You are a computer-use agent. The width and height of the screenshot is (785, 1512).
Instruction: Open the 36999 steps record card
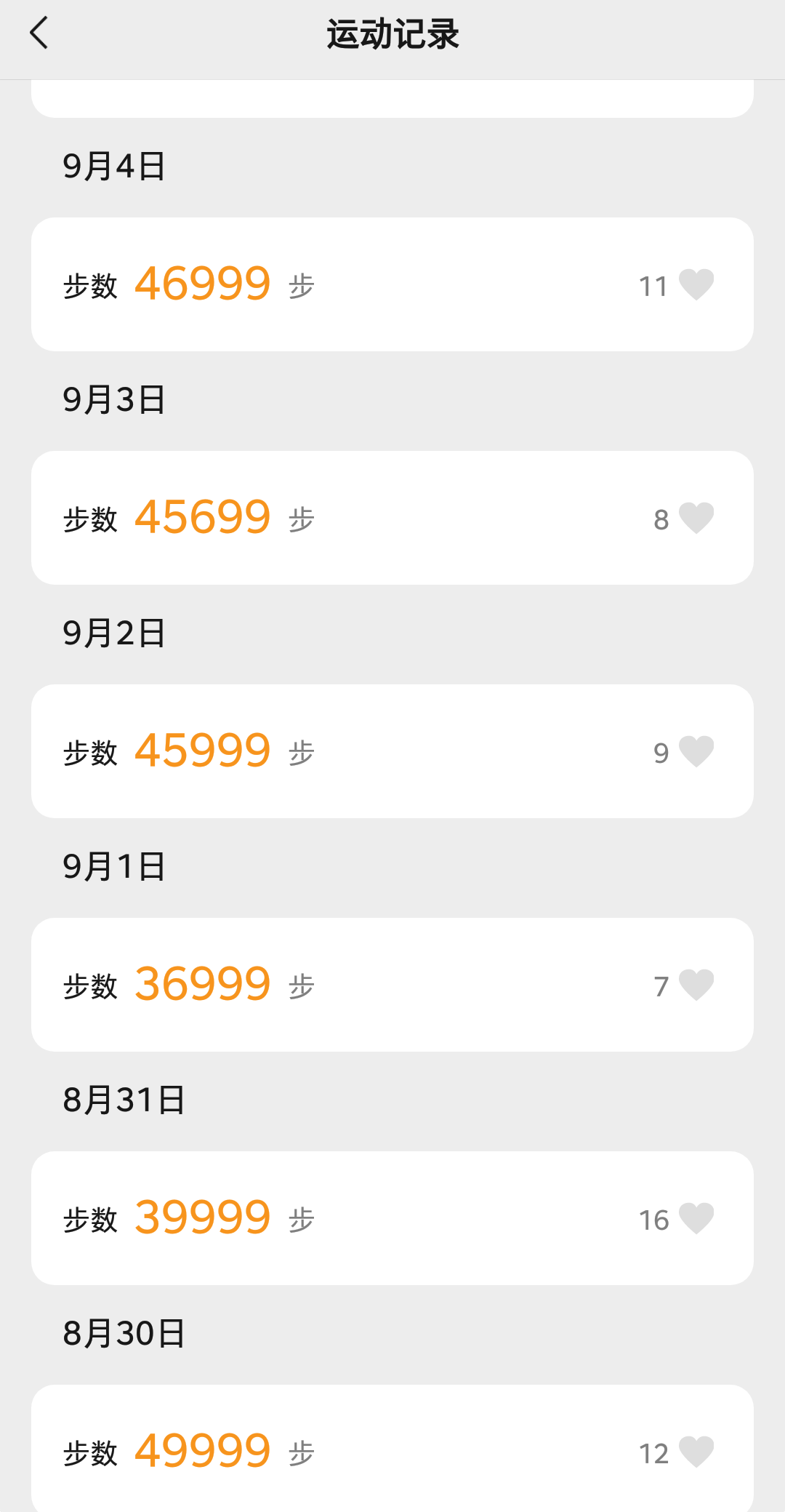(392, 985)
